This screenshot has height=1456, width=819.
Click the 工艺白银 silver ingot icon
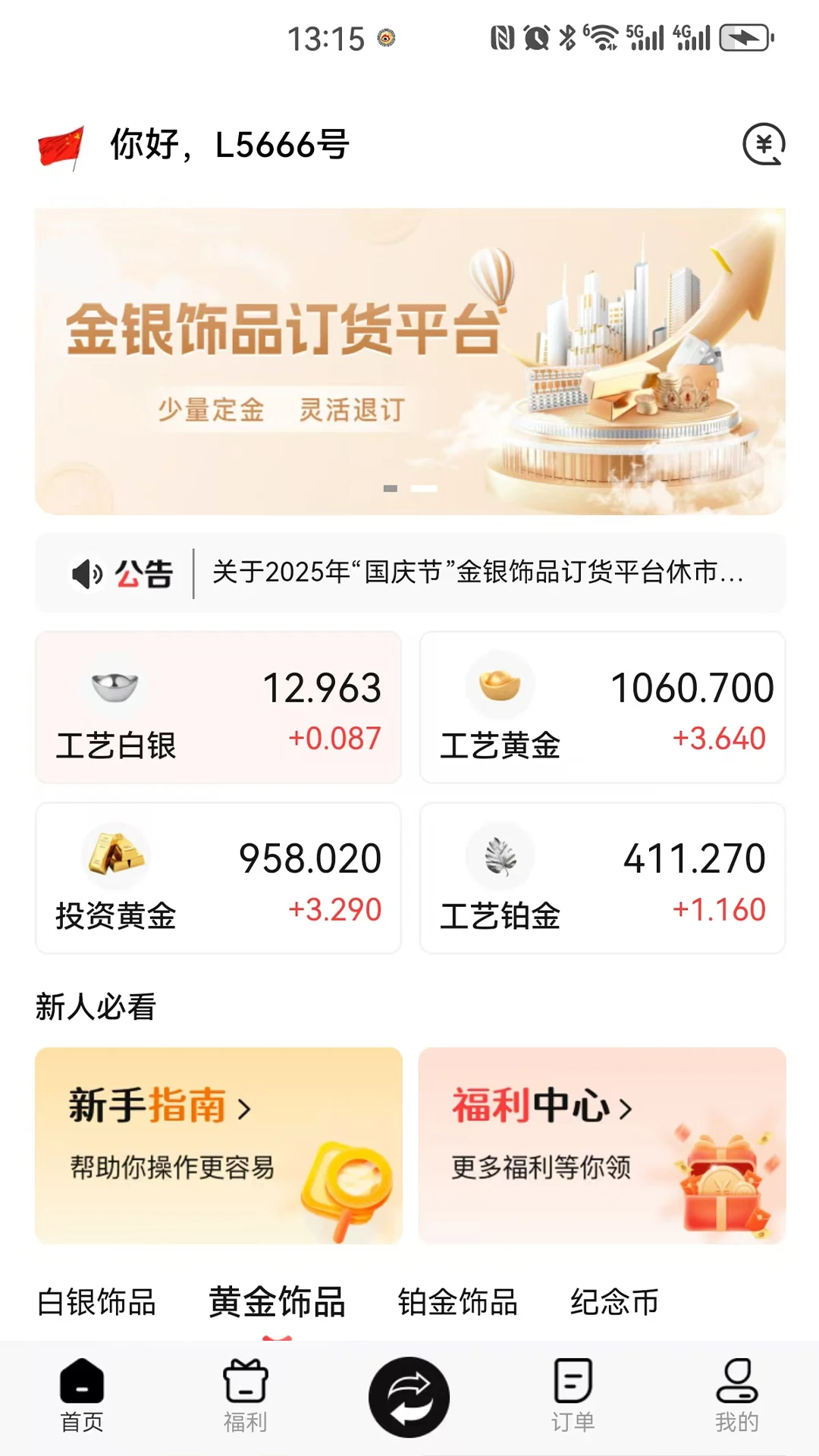click(x=112, y=683)
